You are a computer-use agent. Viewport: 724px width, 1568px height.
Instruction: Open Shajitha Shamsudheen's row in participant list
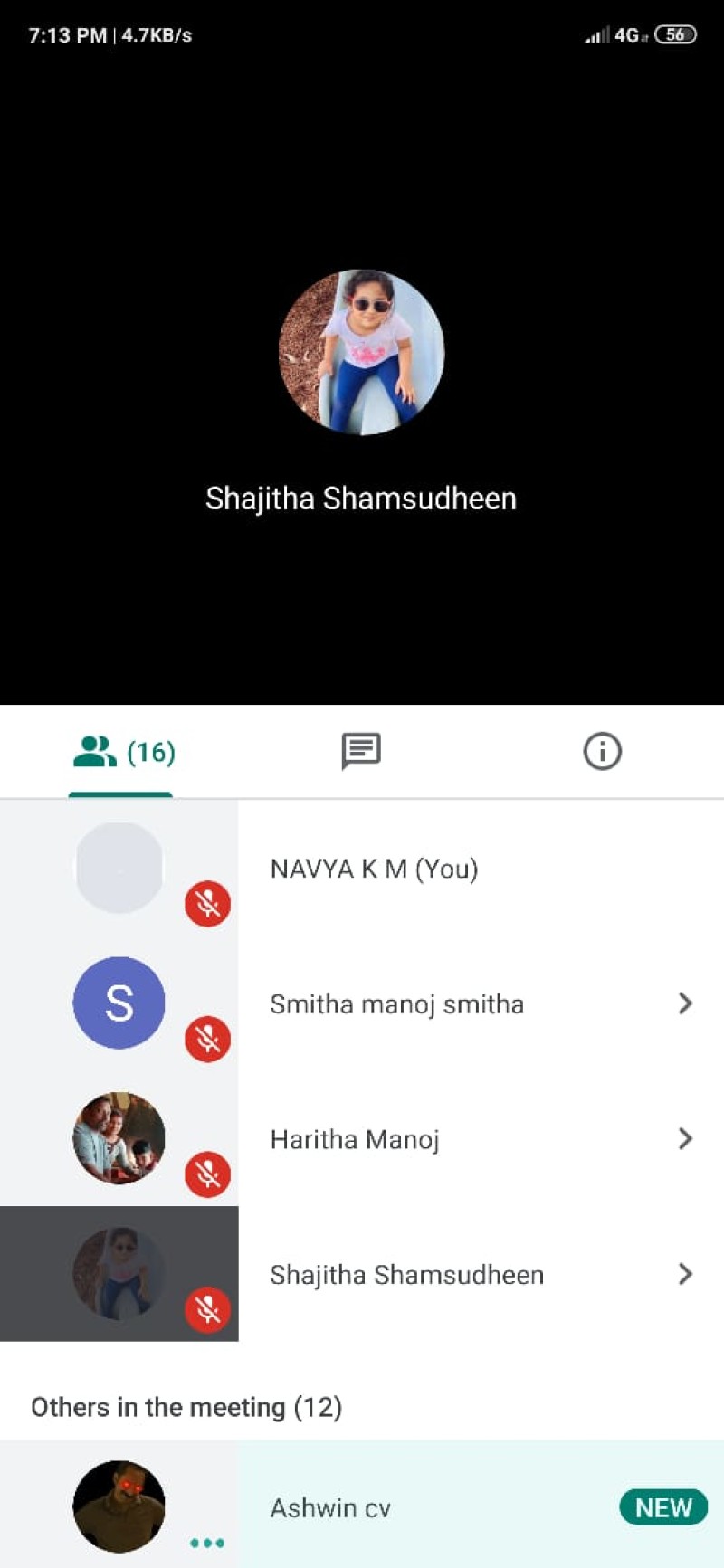362,1274
